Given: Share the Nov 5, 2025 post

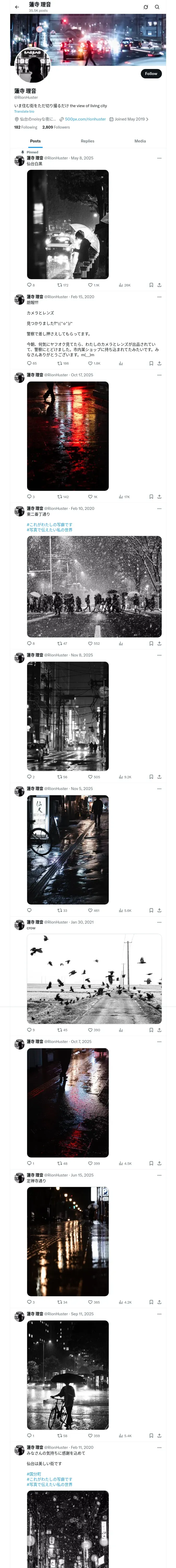Looking at the screenshot, I should pos(160,910).
